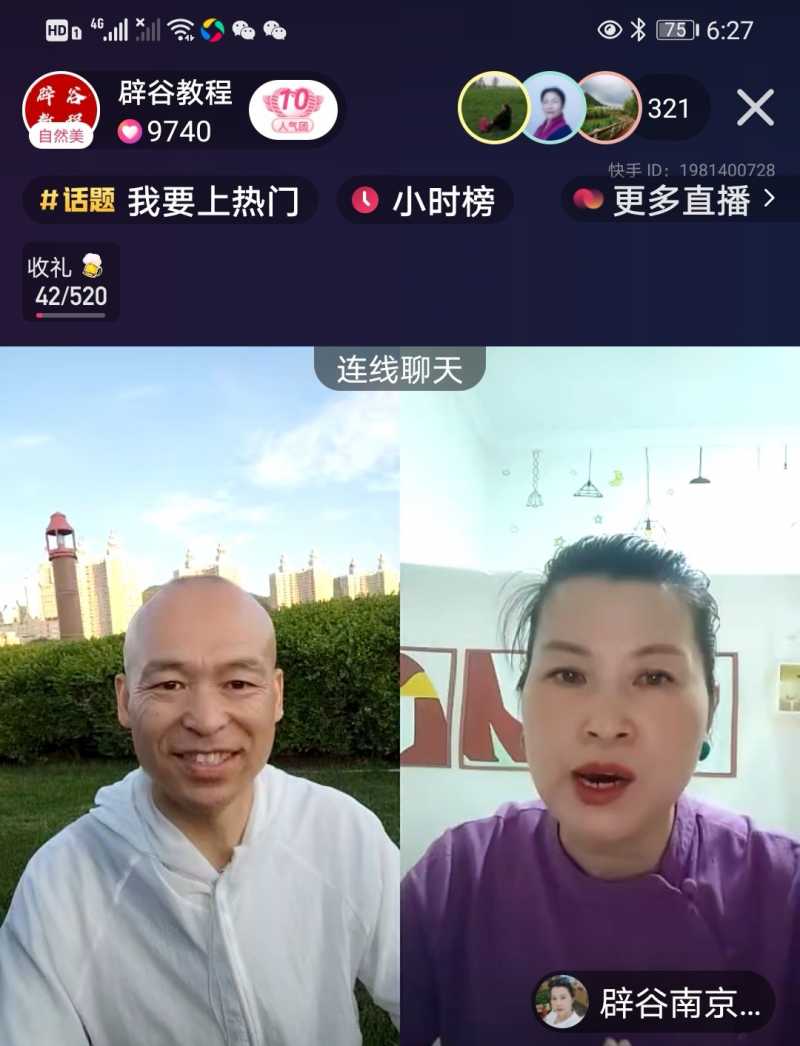The width and height of the screenshot is (800, 1046).
Task: Open the 收礼 42/520 gift progress
Action: [x=70, y=283]
